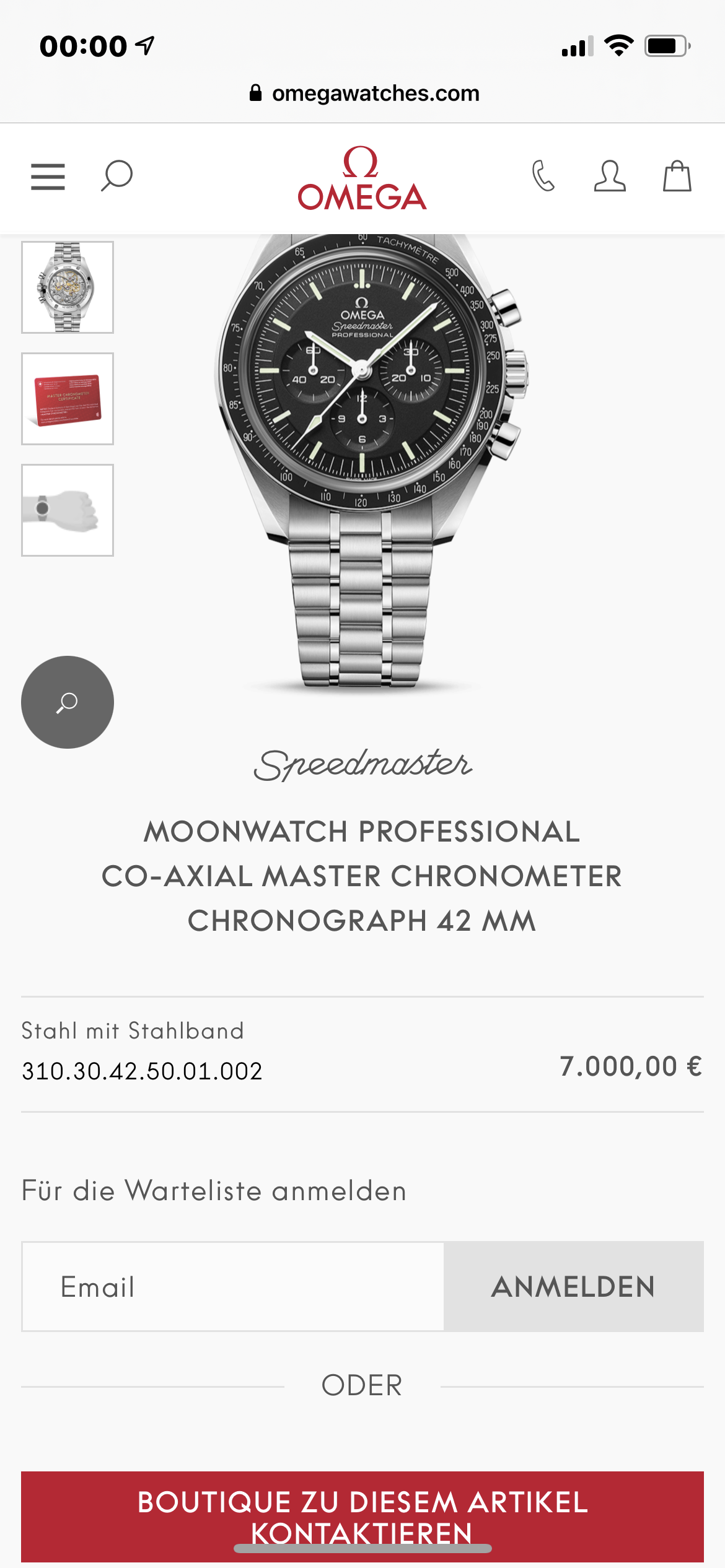The width and height of the screenshot is (725, 1568).
Task: Zoom the watch image with magnifier button
Action: [x=68, y=702]
